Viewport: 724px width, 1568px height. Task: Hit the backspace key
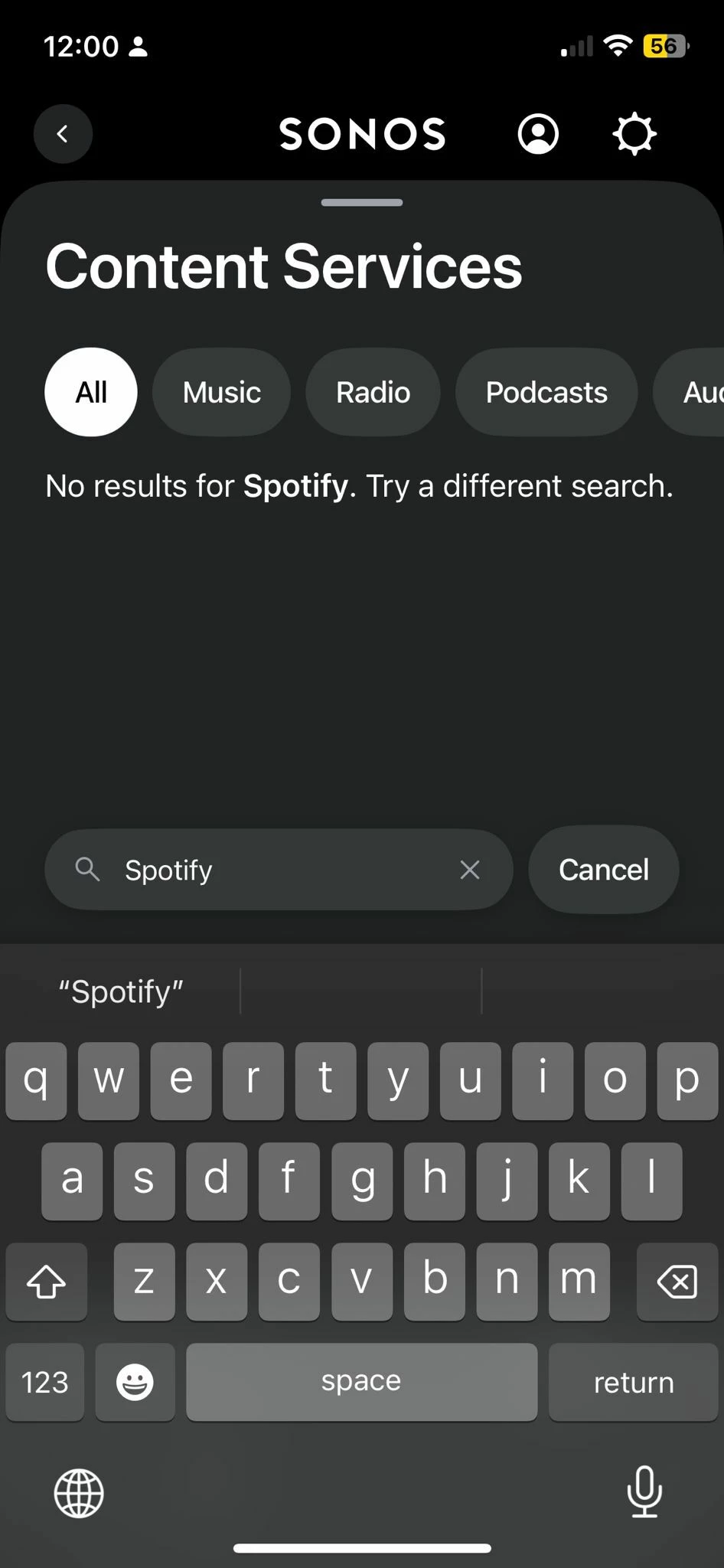click(x=677, y=1282)
